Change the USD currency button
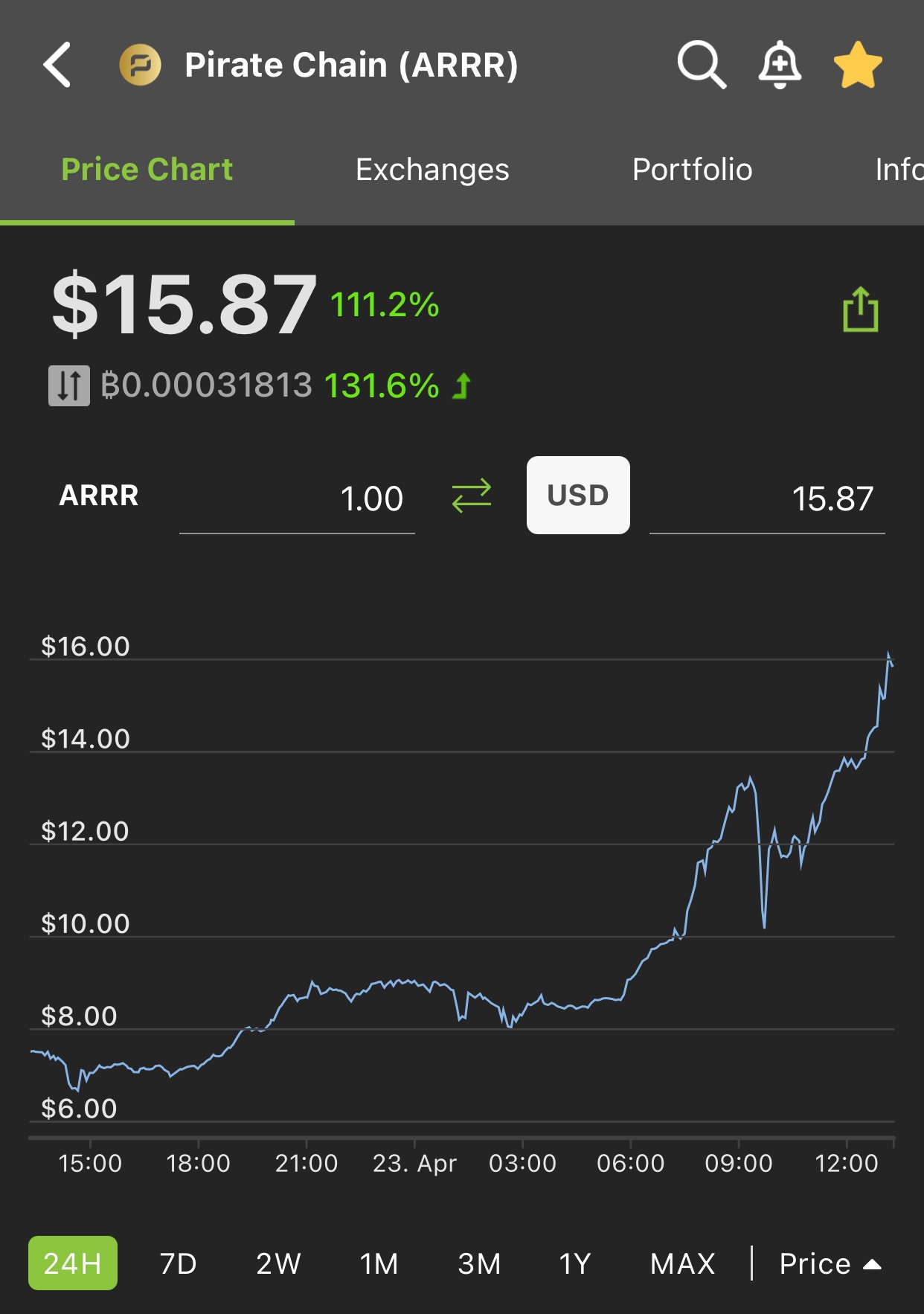The image size is (924, 1314). click(x=578, y=495)
